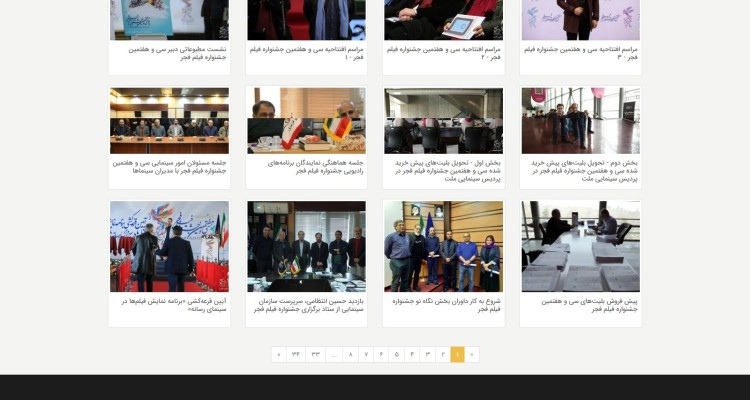Go to page ۲ in the pagination
Image resolution: width=750 pixels, height=400 pixels.
click(x=443, y=354)
